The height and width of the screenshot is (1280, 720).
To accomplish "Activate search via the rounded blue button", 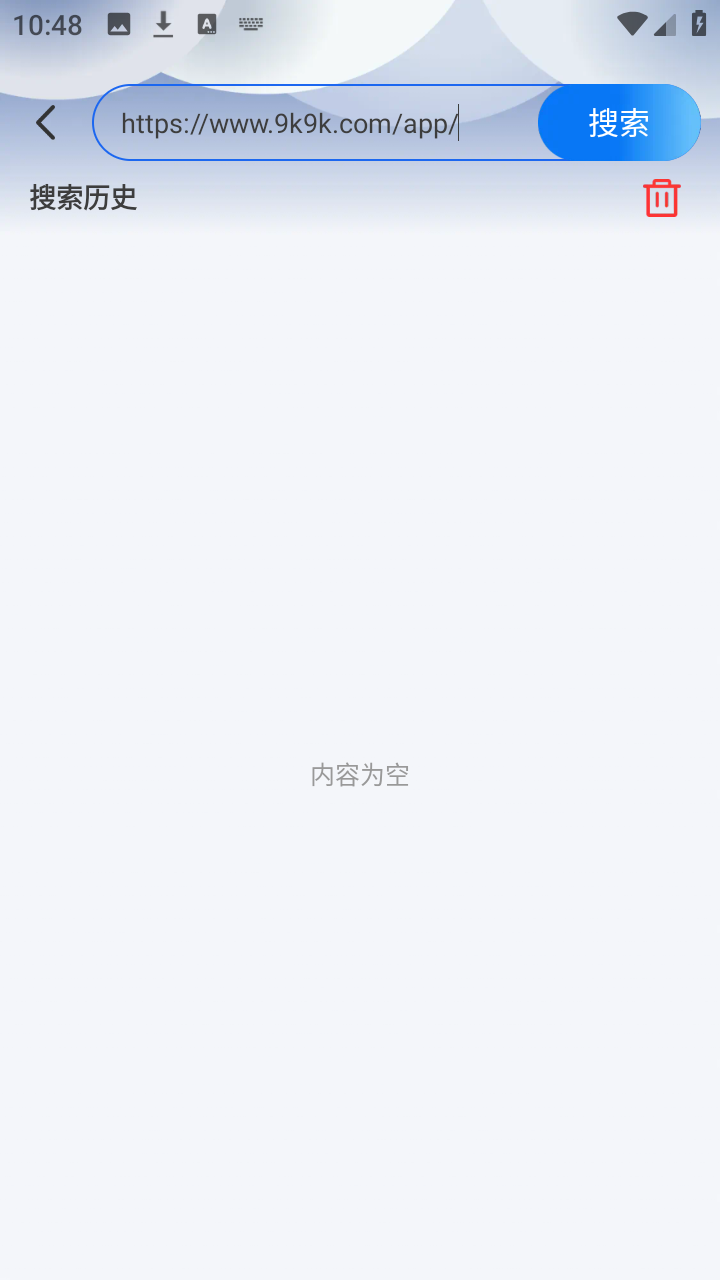I will tap(618, 122).
